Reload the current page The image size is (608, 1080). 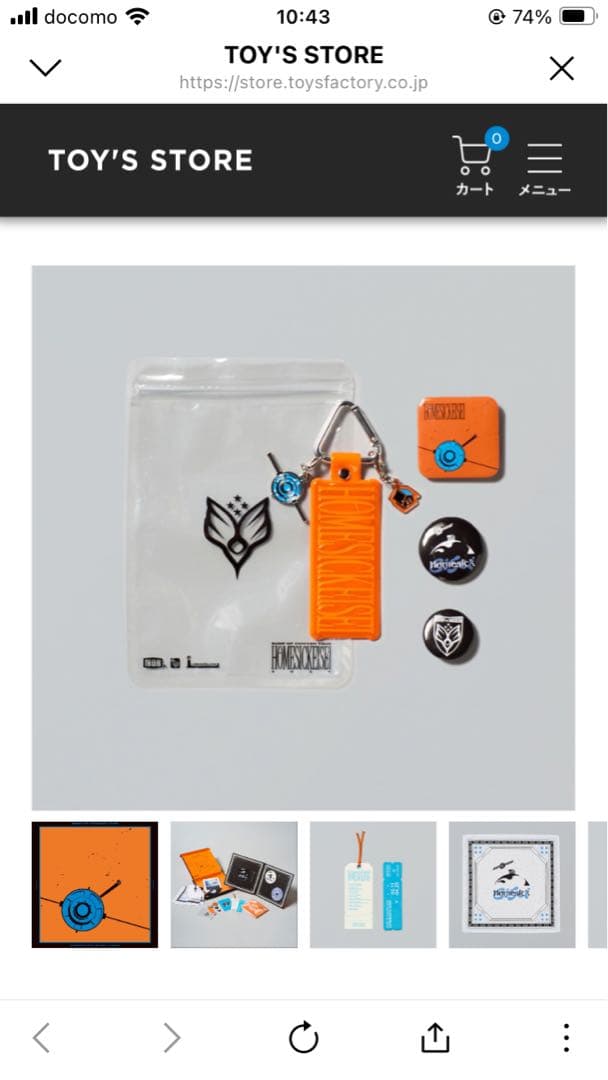tap(303, 1038)
